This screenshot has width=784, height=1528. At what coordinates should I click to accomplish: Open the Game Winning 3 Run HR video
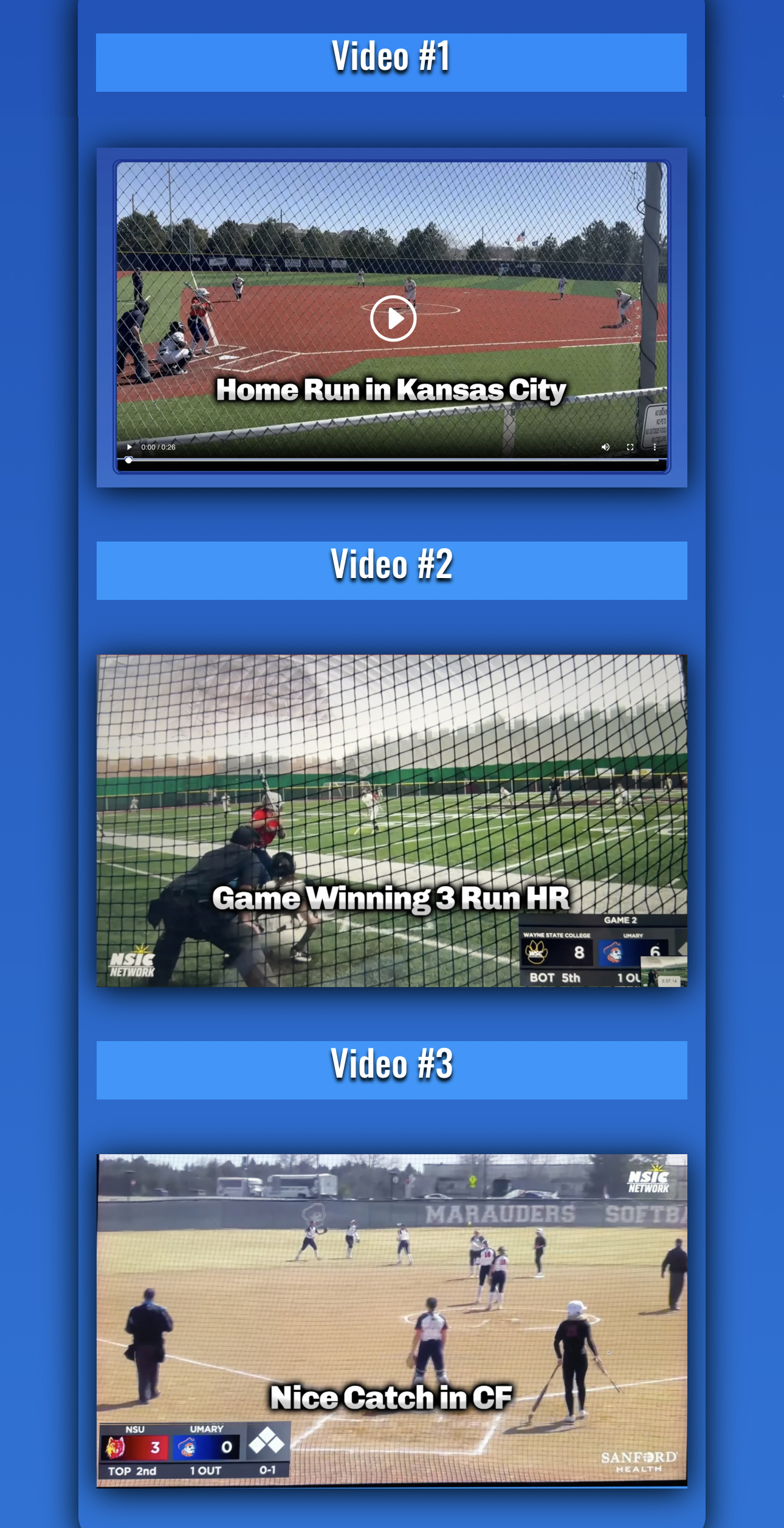pos(391,821)
